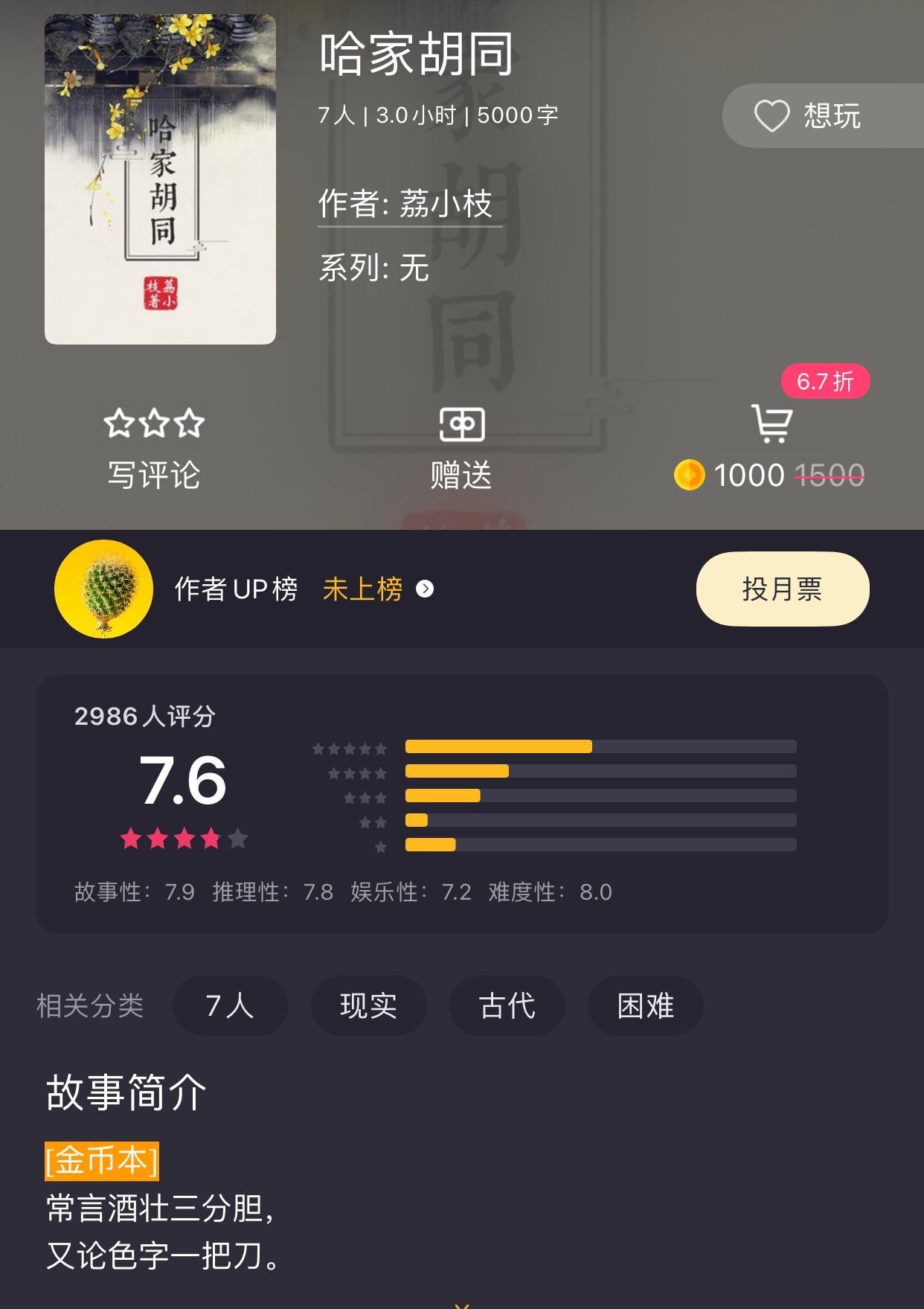Screen dimensions: 924x1309
Task: Add 哈家胡同 to 想玩 wishlist
Action: [809, 116]
